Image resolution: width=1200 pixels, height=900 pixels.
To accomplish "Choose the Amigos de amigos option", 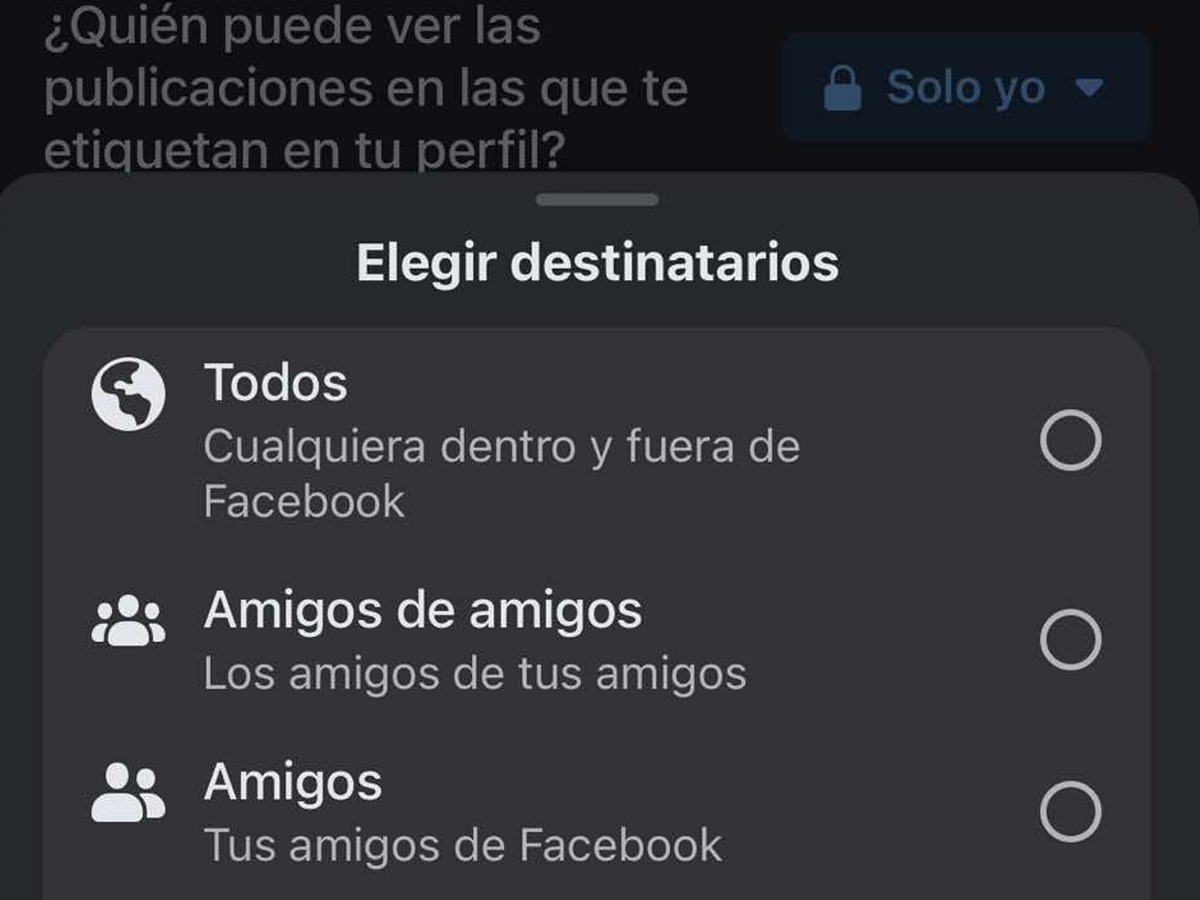I will pyautogui.click(x=1070, y=640).
